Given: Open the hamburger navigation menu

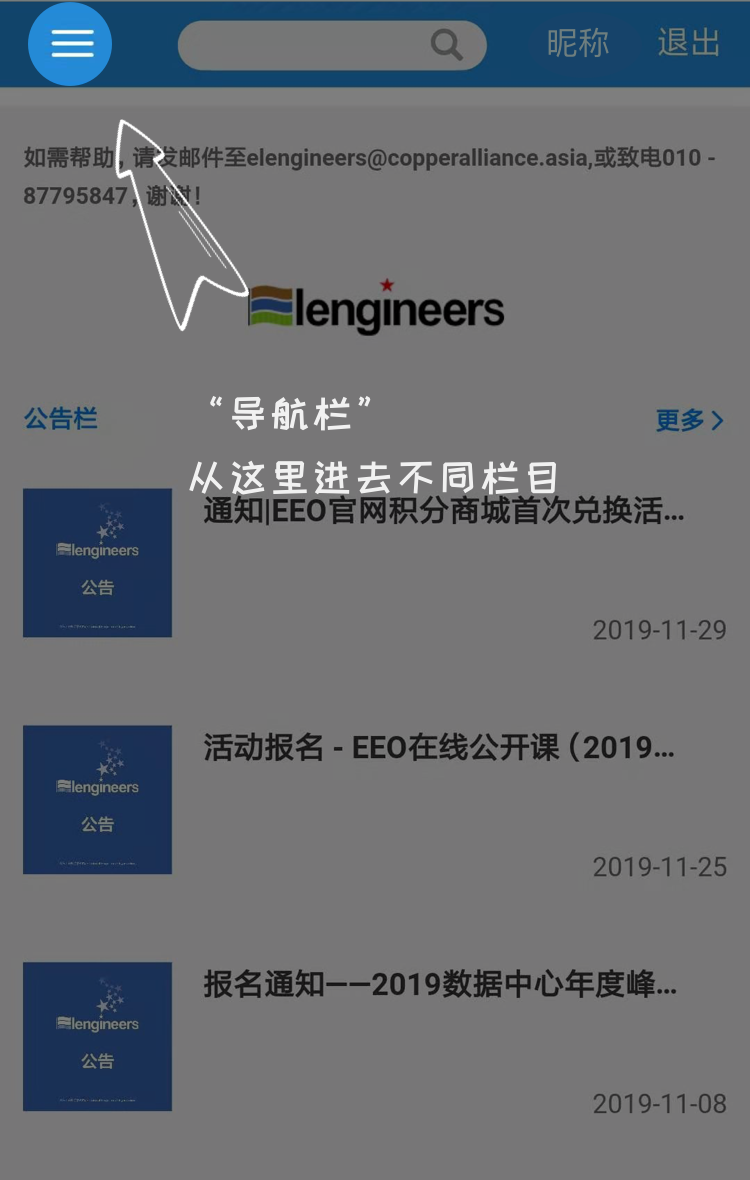Looking at the screenshot, I should pos(70,44).
